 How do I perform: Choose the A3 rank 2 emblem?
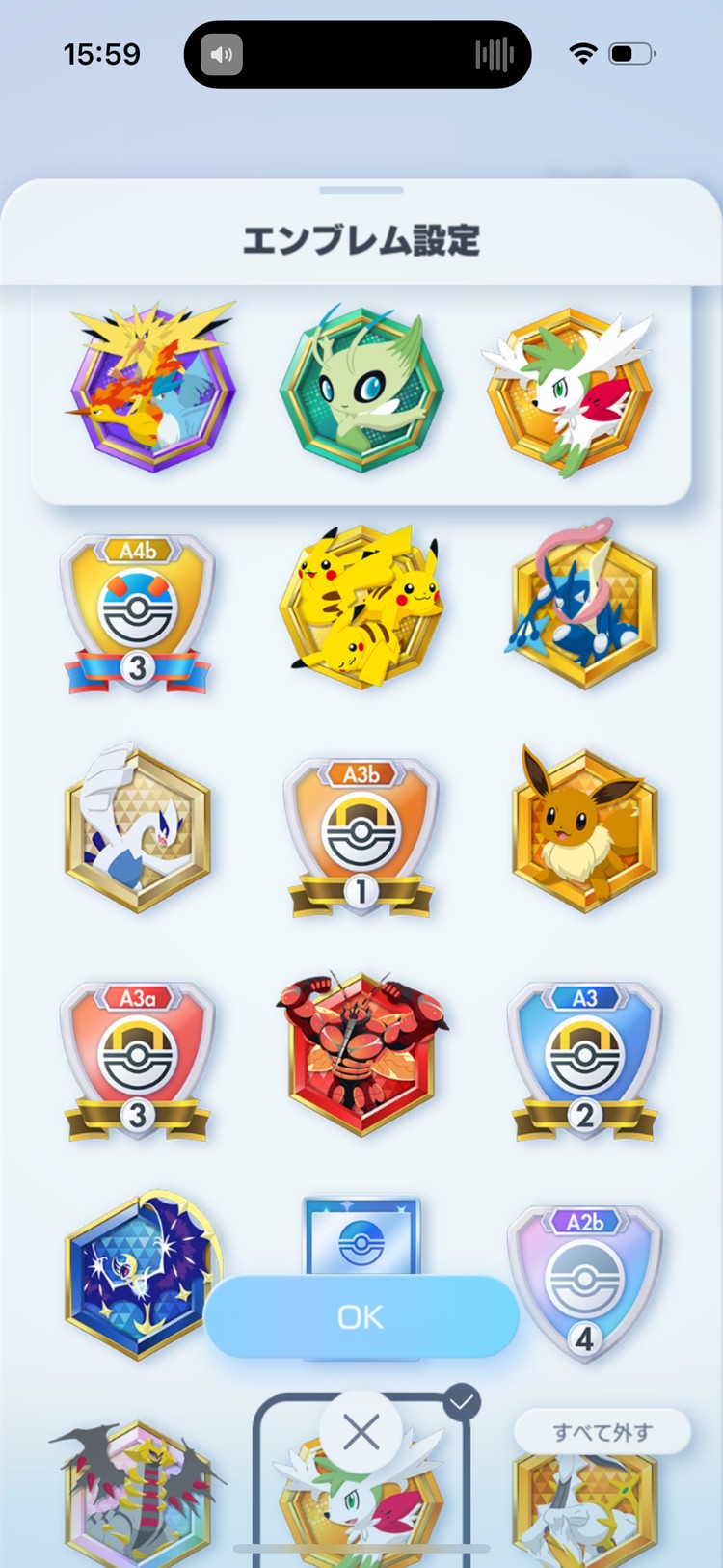585,1059
